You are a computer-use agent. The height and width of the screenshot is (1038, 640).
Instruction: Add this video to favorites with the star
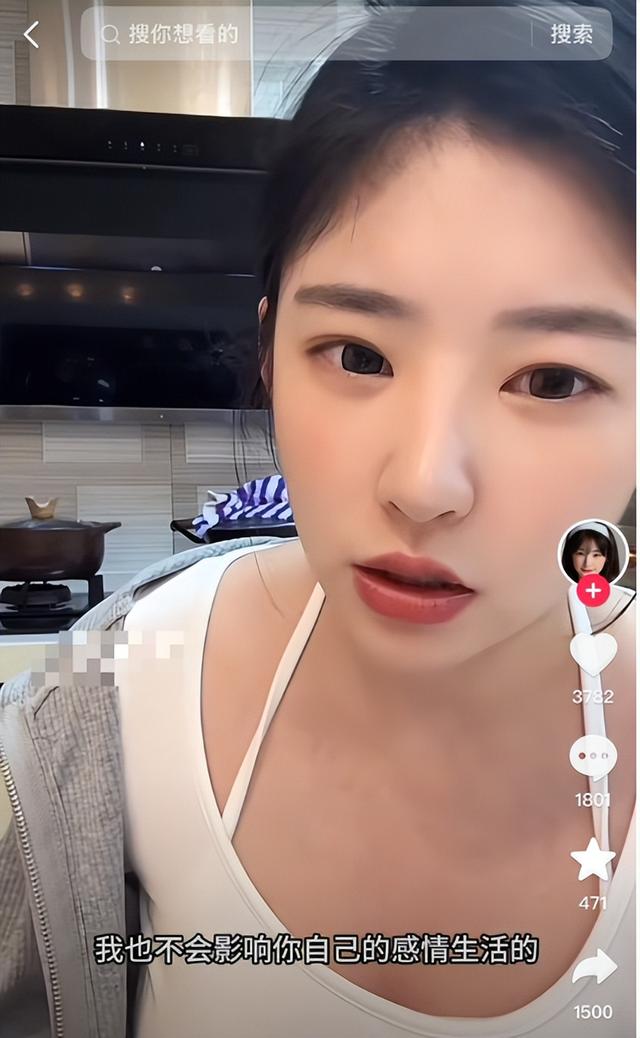click(593, 860)
